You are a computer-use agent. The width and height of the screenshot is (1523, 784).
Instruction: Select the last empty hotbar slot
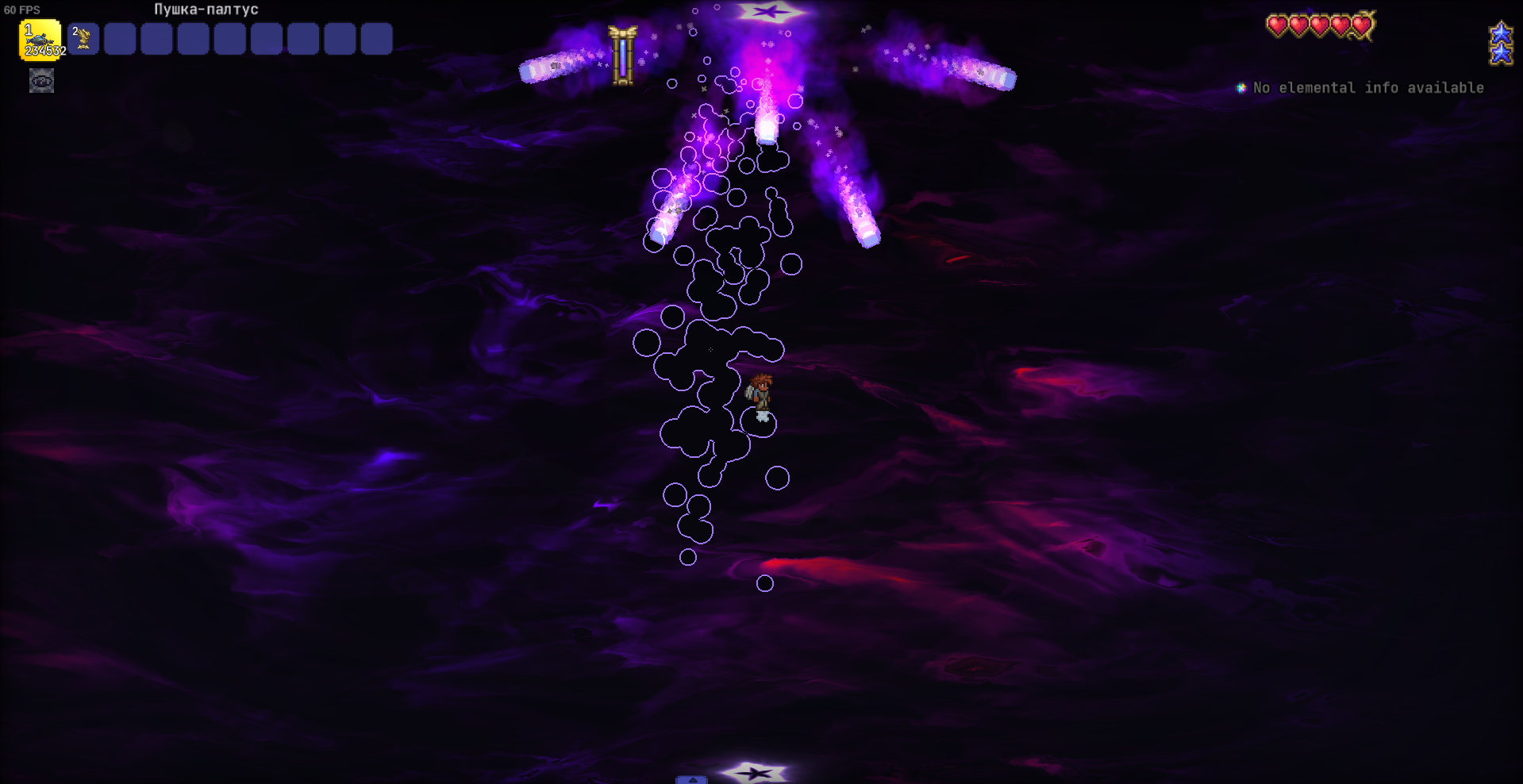click(x=376, y=38)
